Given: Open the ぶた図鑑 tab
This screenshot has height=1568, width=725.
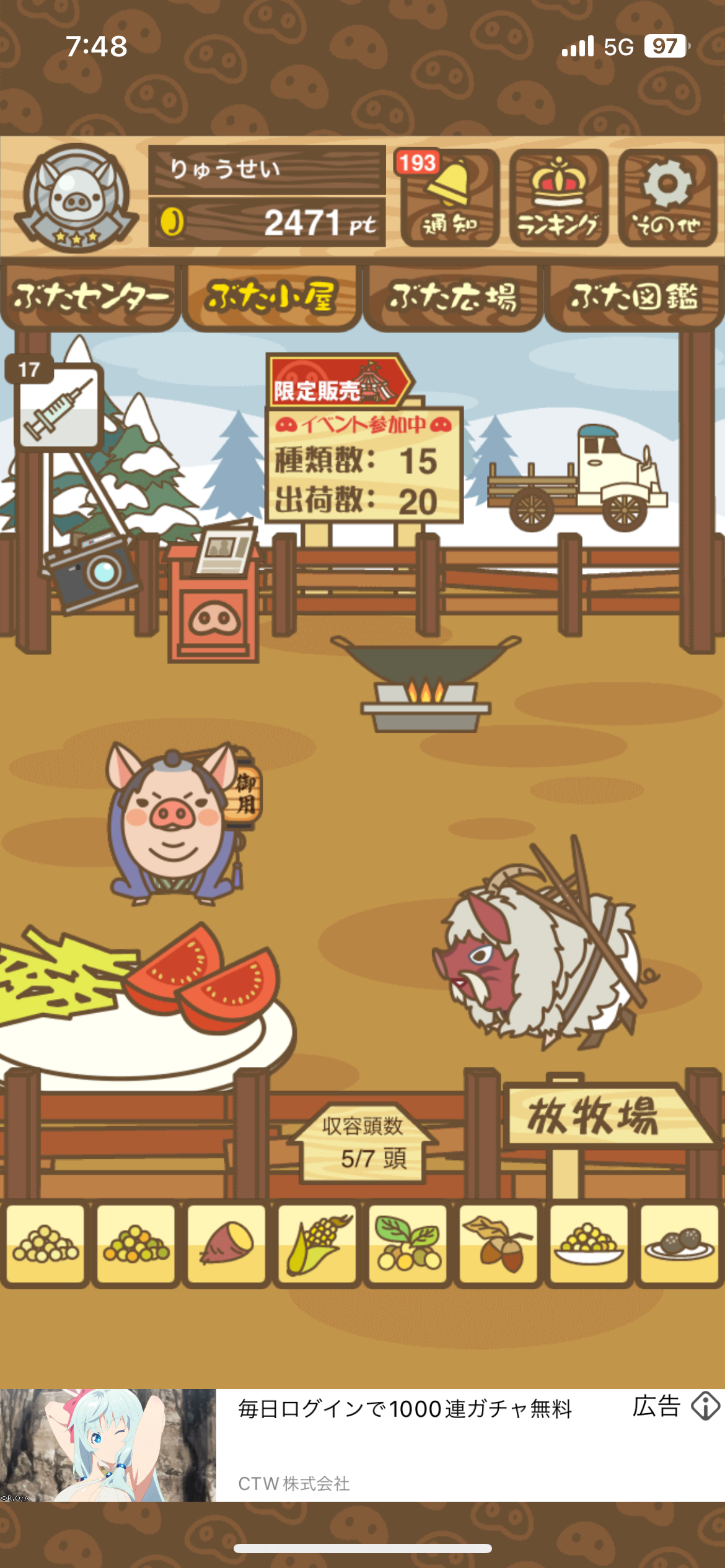Looking at the screenshot, I should [635, 297].
